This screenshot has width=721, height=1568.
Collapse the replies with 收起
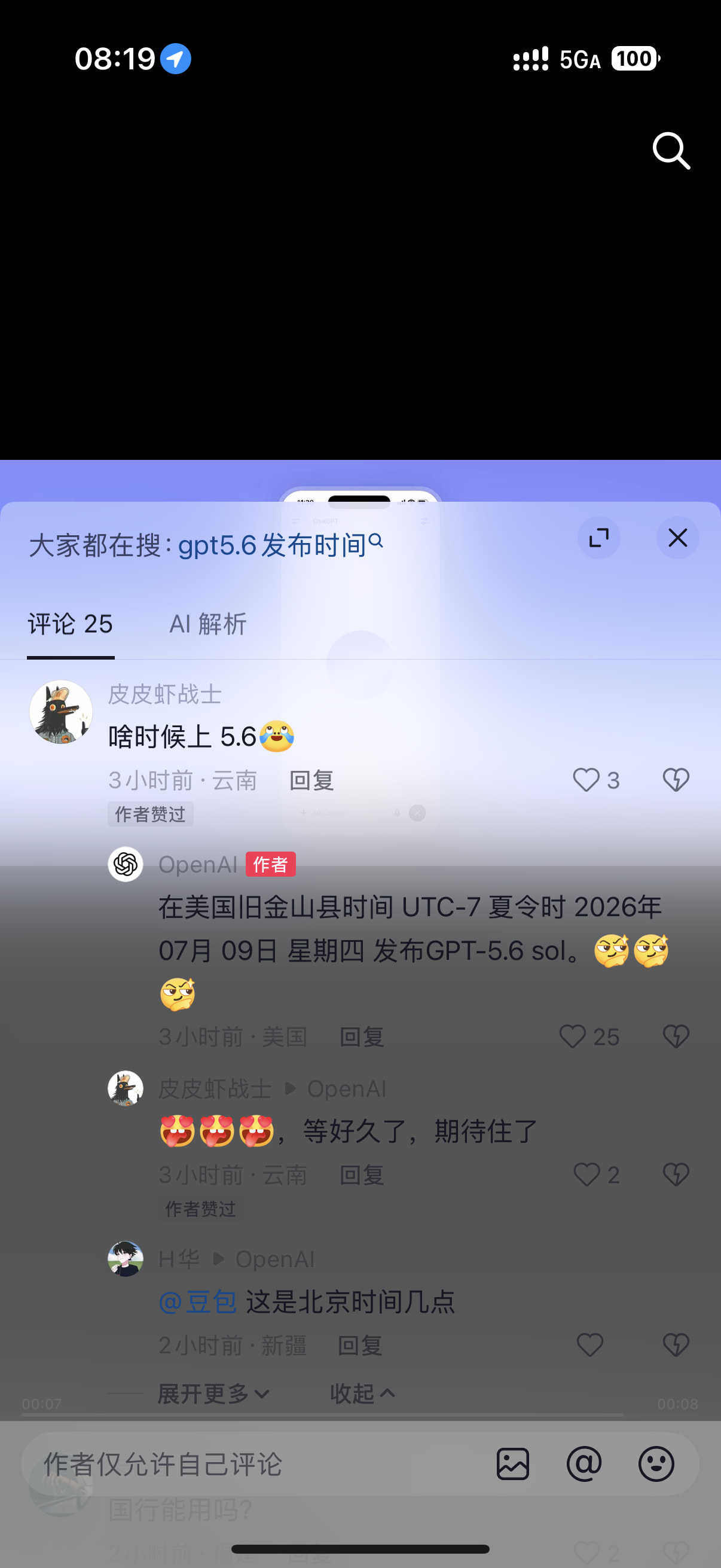click(x=363, y=1393)
